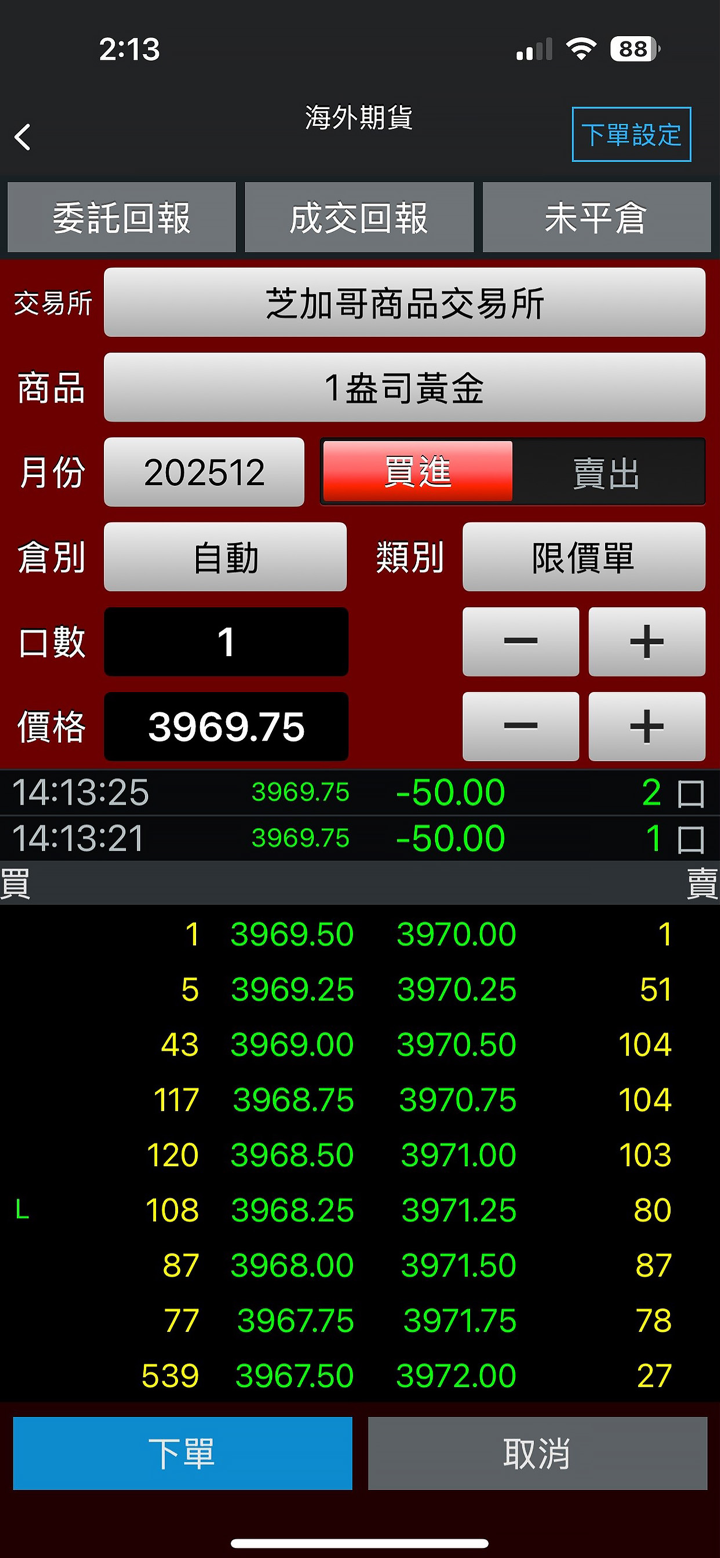720x1558 pixels.
Task: Select 賣出 to sell
Action: click(606, 472)
